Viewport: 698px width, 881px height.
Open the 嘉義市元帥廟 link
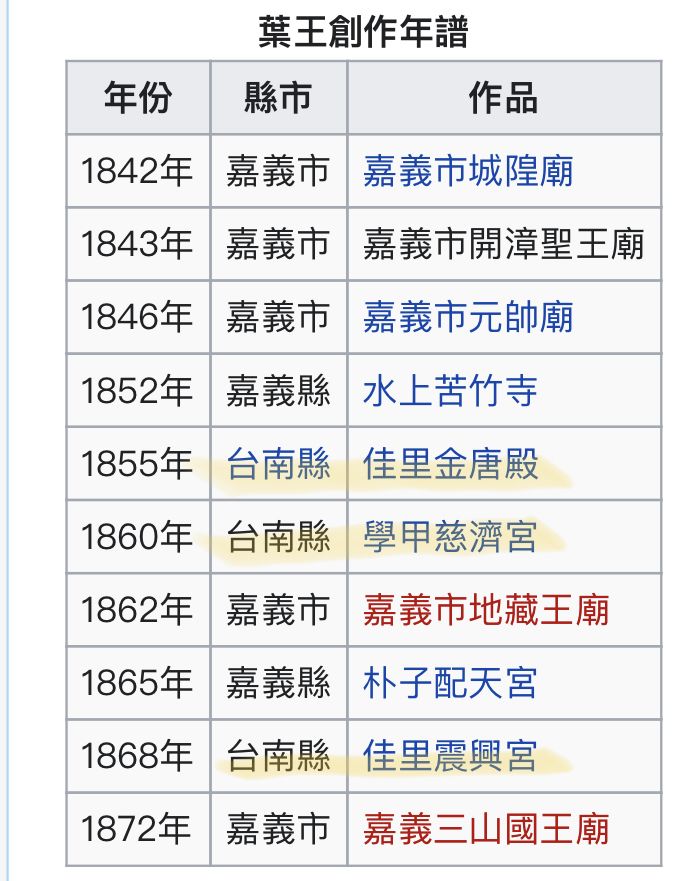467,317
